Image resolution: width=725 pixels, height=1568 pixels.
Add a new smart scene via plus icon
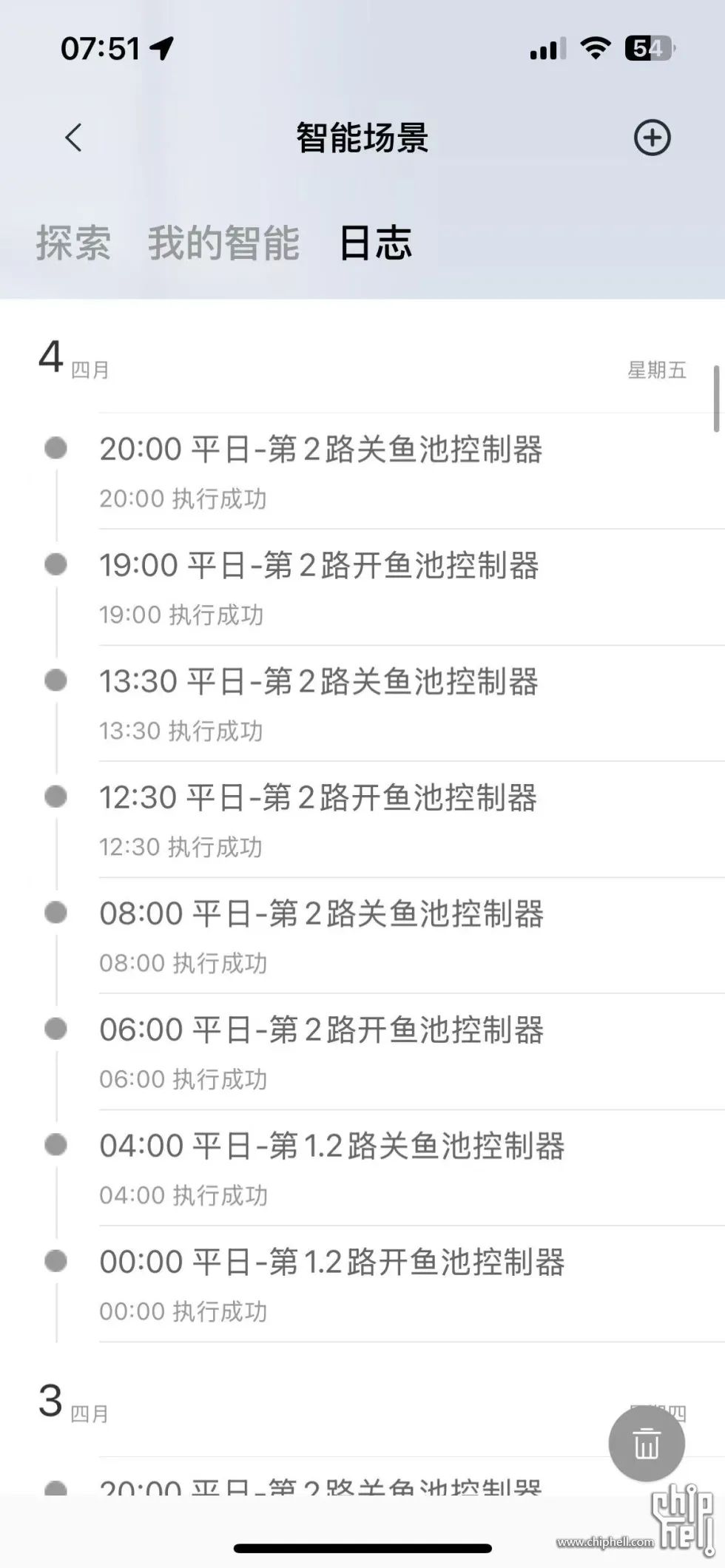(x=652, y=138)
